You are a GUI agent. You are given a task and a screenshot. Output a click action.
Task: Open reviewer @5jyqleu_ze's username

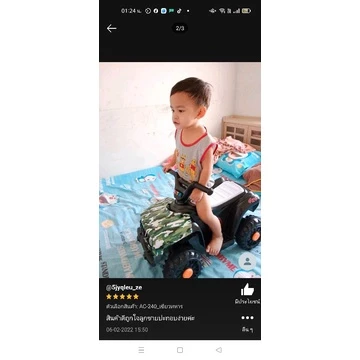click(x=124, y=287)
